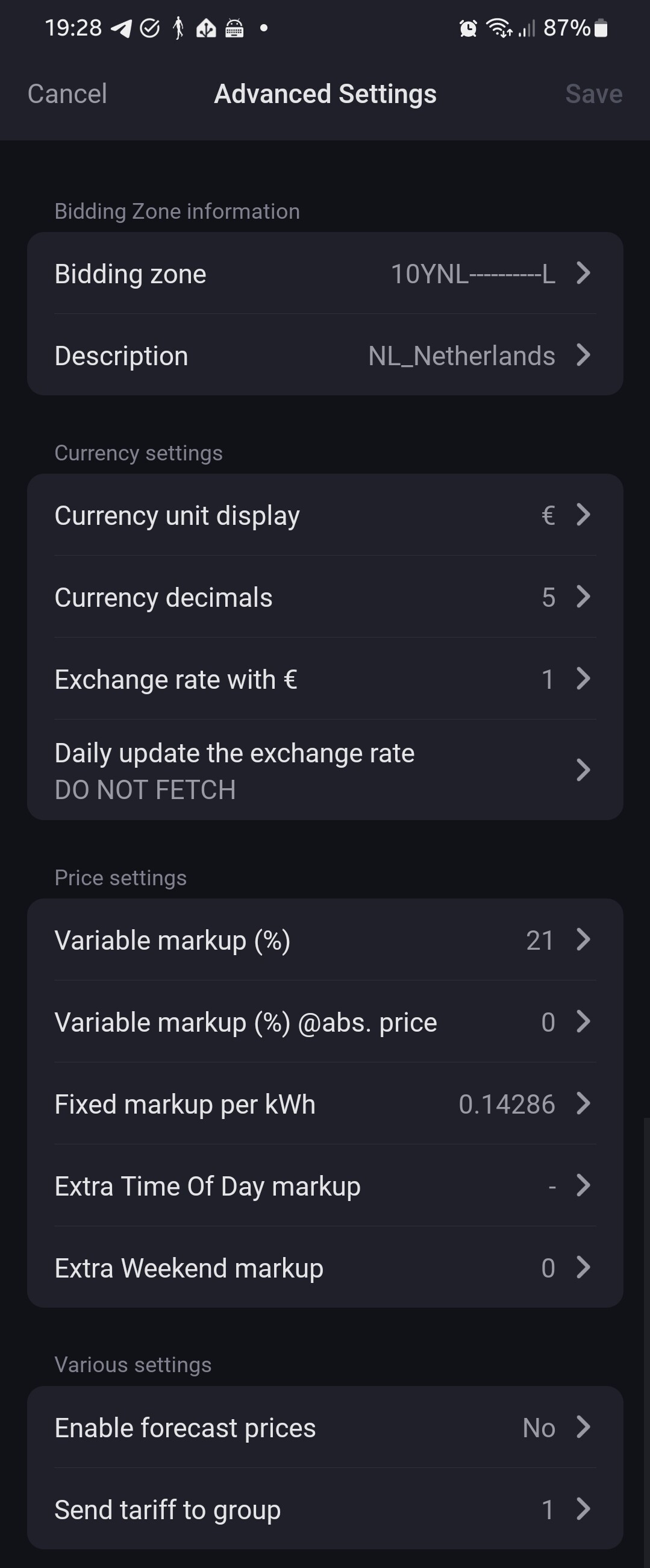This screenshot has width=650, height=1568.
Task: Edit Fixed markup per kWh
Action: point(325,1103)
